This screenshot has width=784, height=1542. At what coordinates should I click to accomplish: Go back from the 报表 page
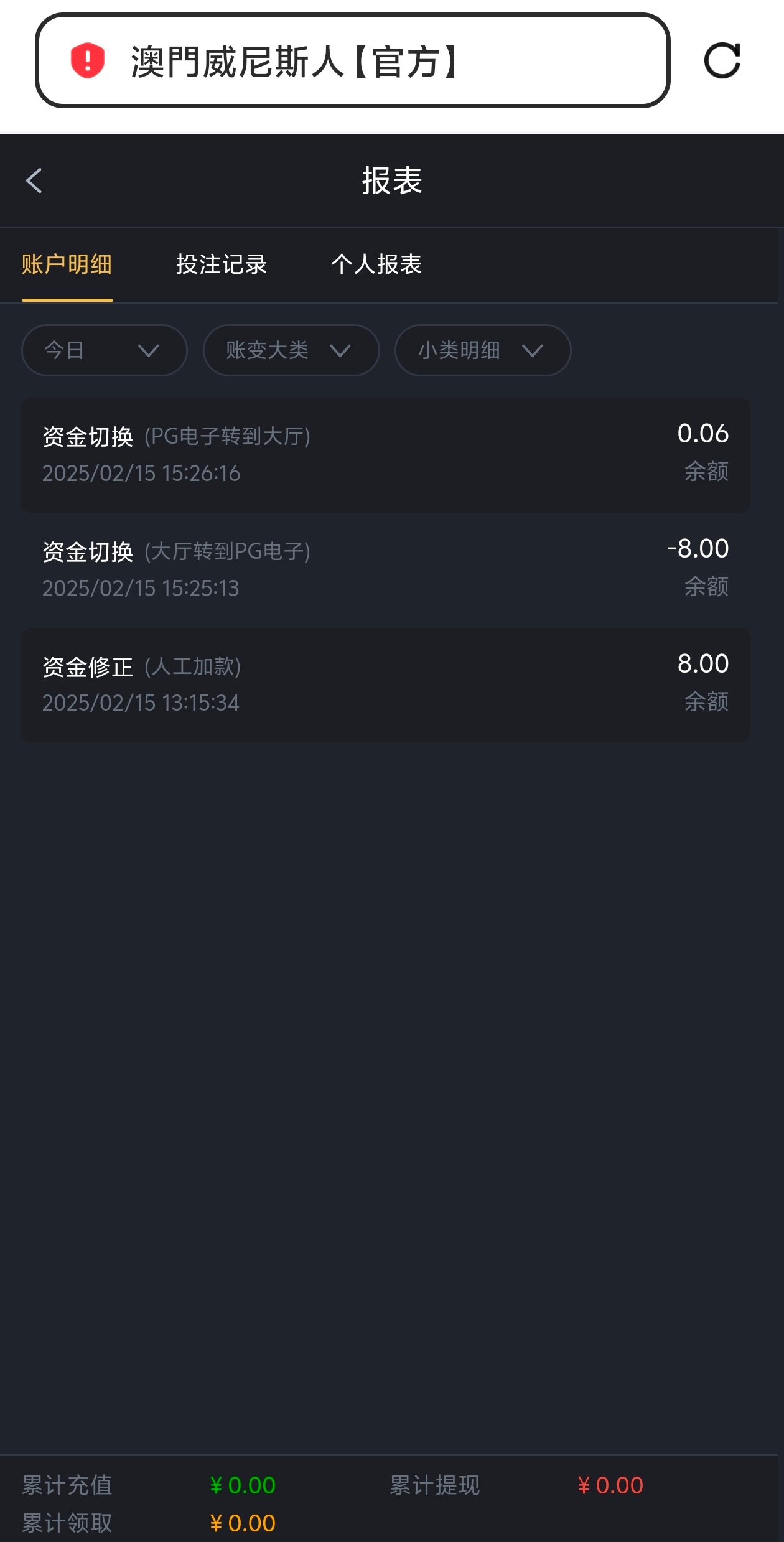[x=34, y=180]
